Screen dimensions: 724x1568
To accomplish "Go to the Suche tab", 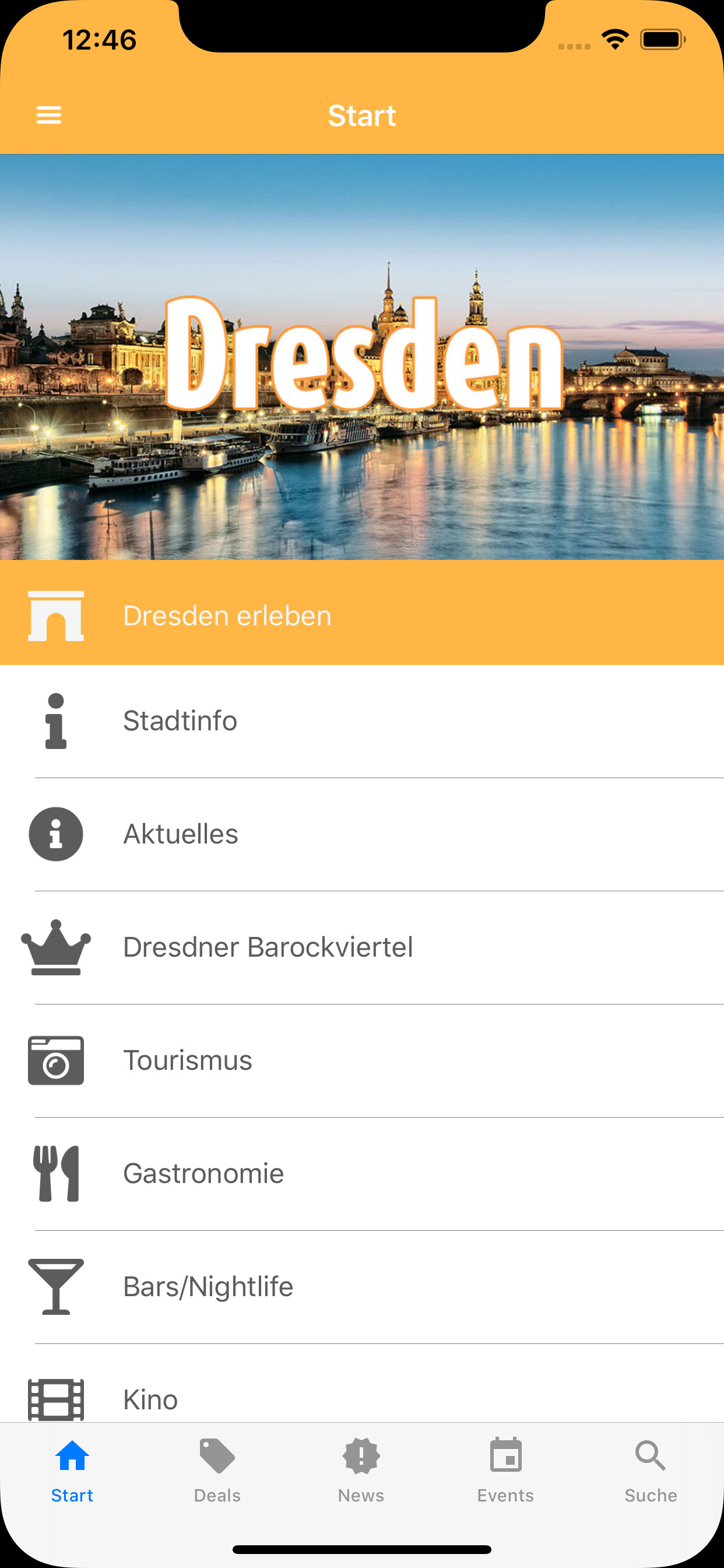I will [651, 1471].
